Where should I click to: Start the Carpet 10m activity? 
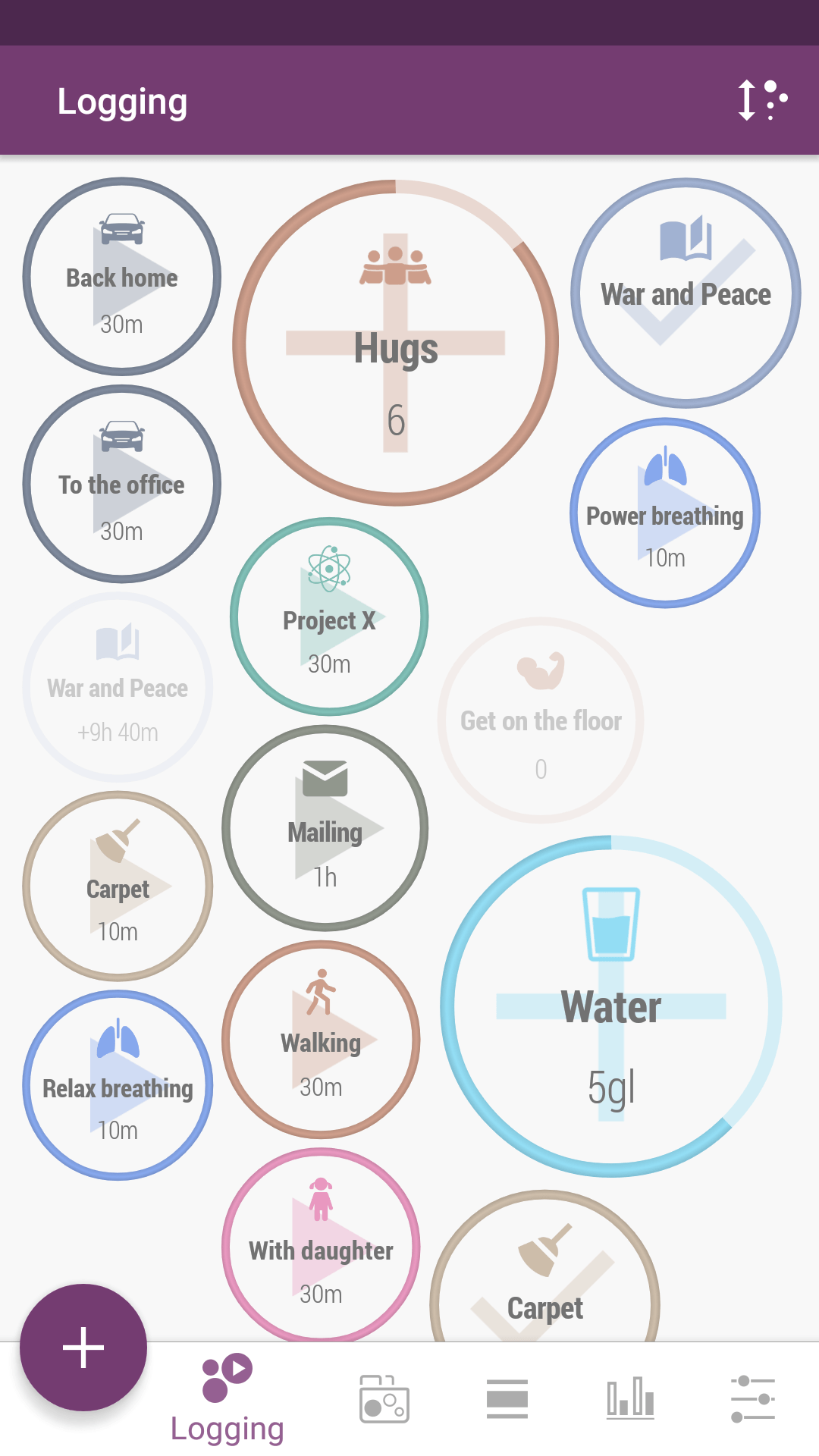click(118, 886)
